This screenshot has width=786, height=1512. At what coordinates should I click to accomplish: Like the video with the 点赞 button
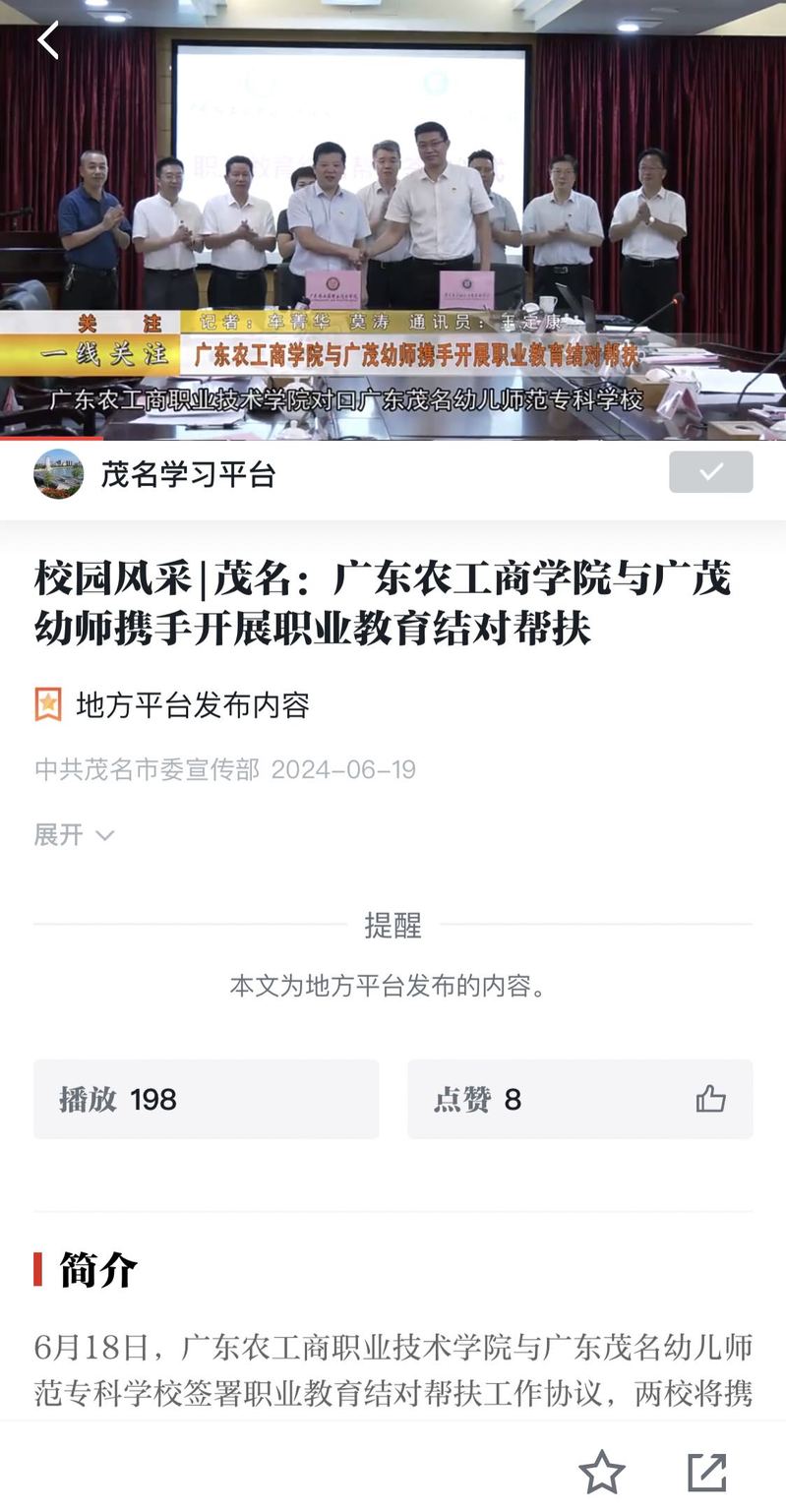pos(580,1099)
